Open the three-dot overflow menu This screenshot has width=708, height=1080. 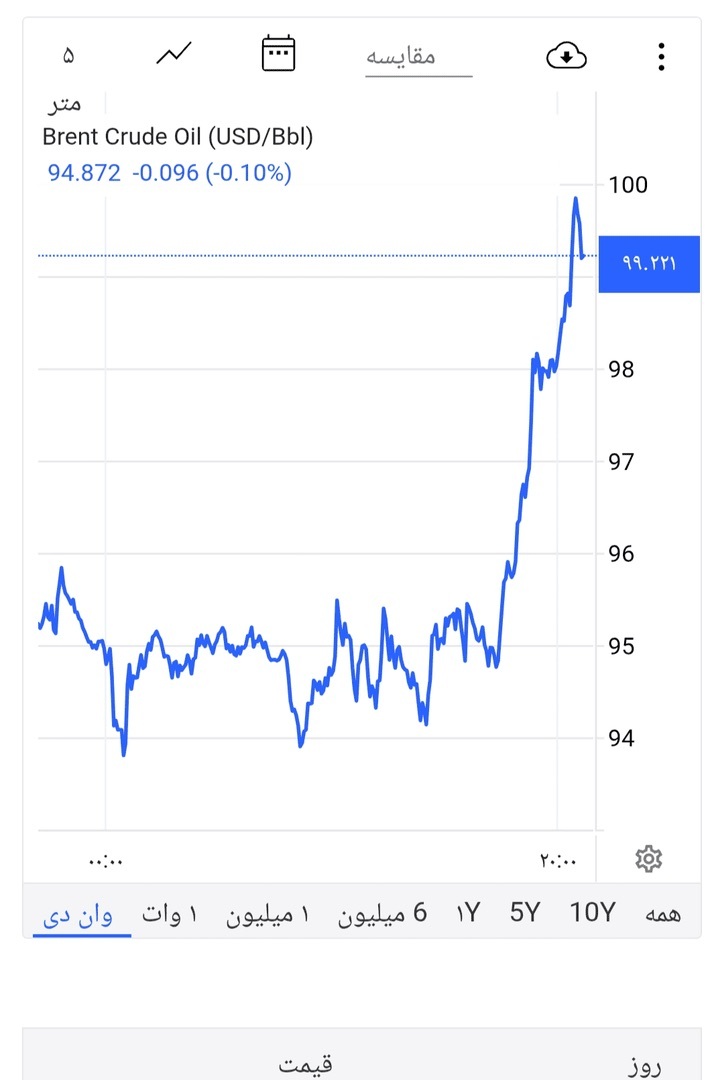661,57
